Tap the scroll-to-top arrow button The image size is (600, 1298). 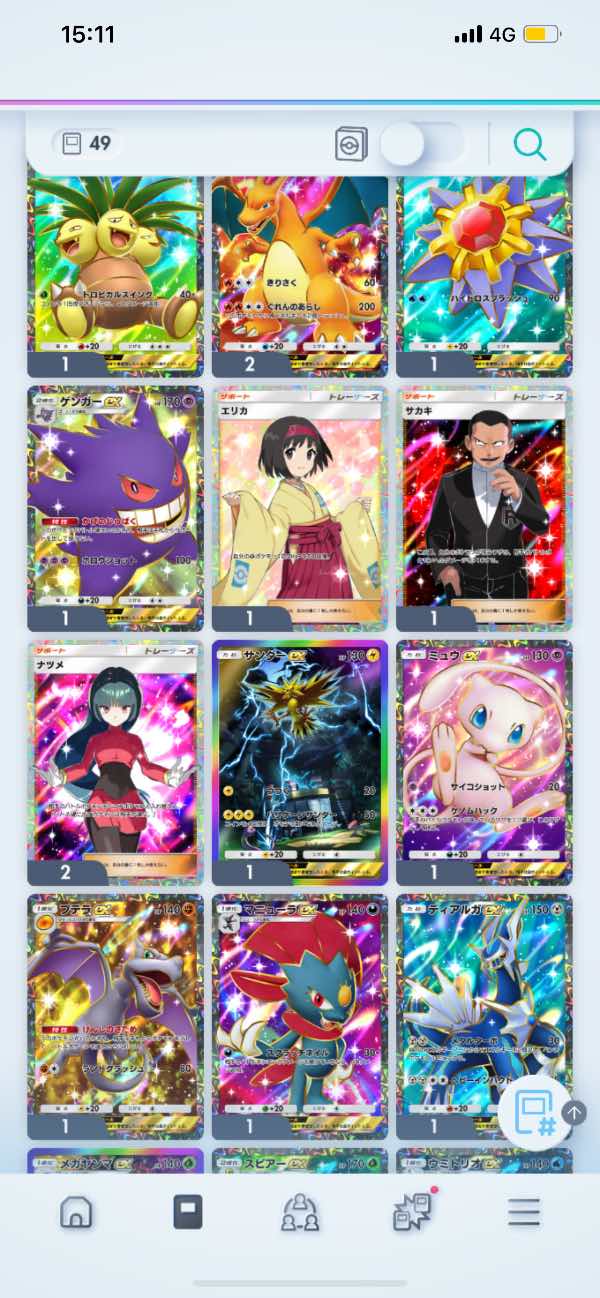pyautogui.click(x=574, y=1112)
